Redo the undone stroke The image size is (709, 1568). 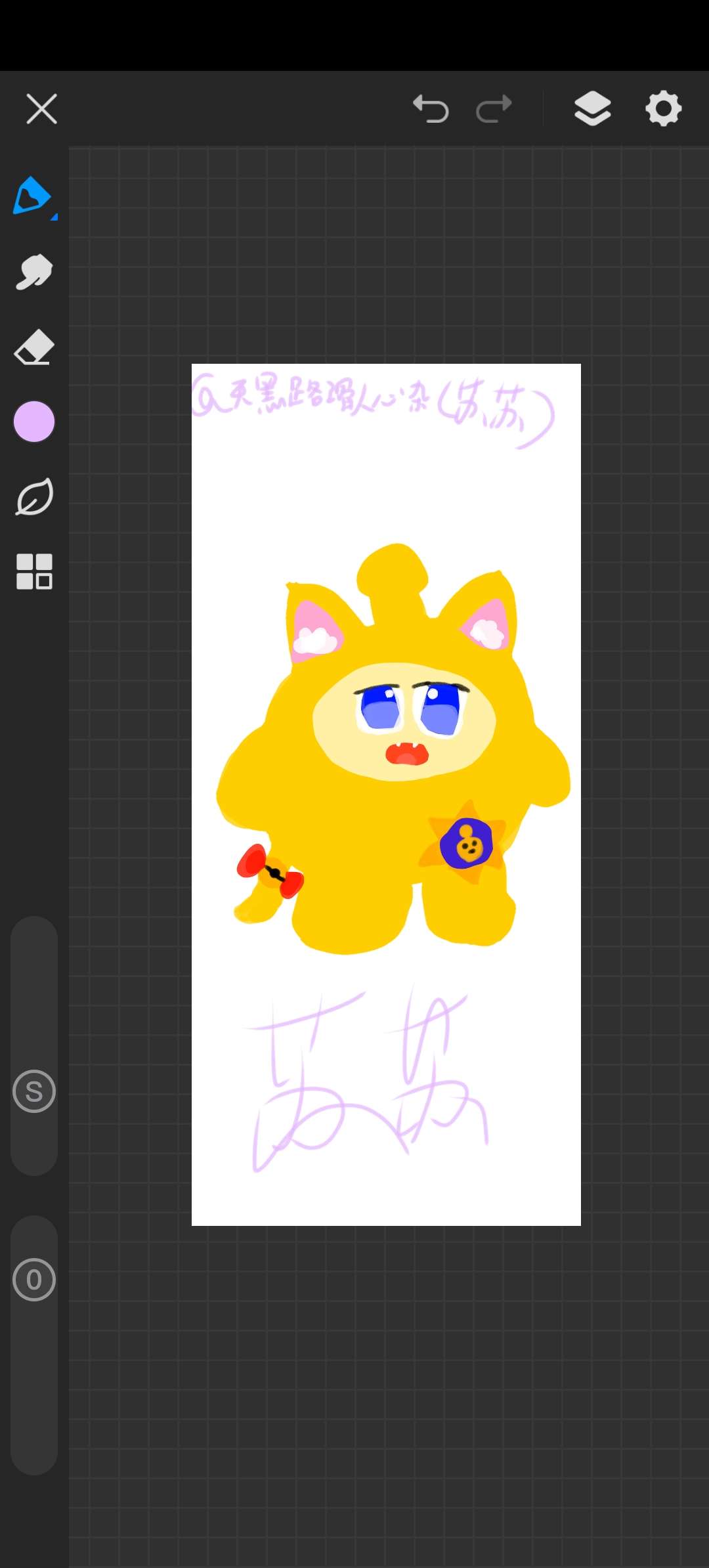tap(494, 109)
